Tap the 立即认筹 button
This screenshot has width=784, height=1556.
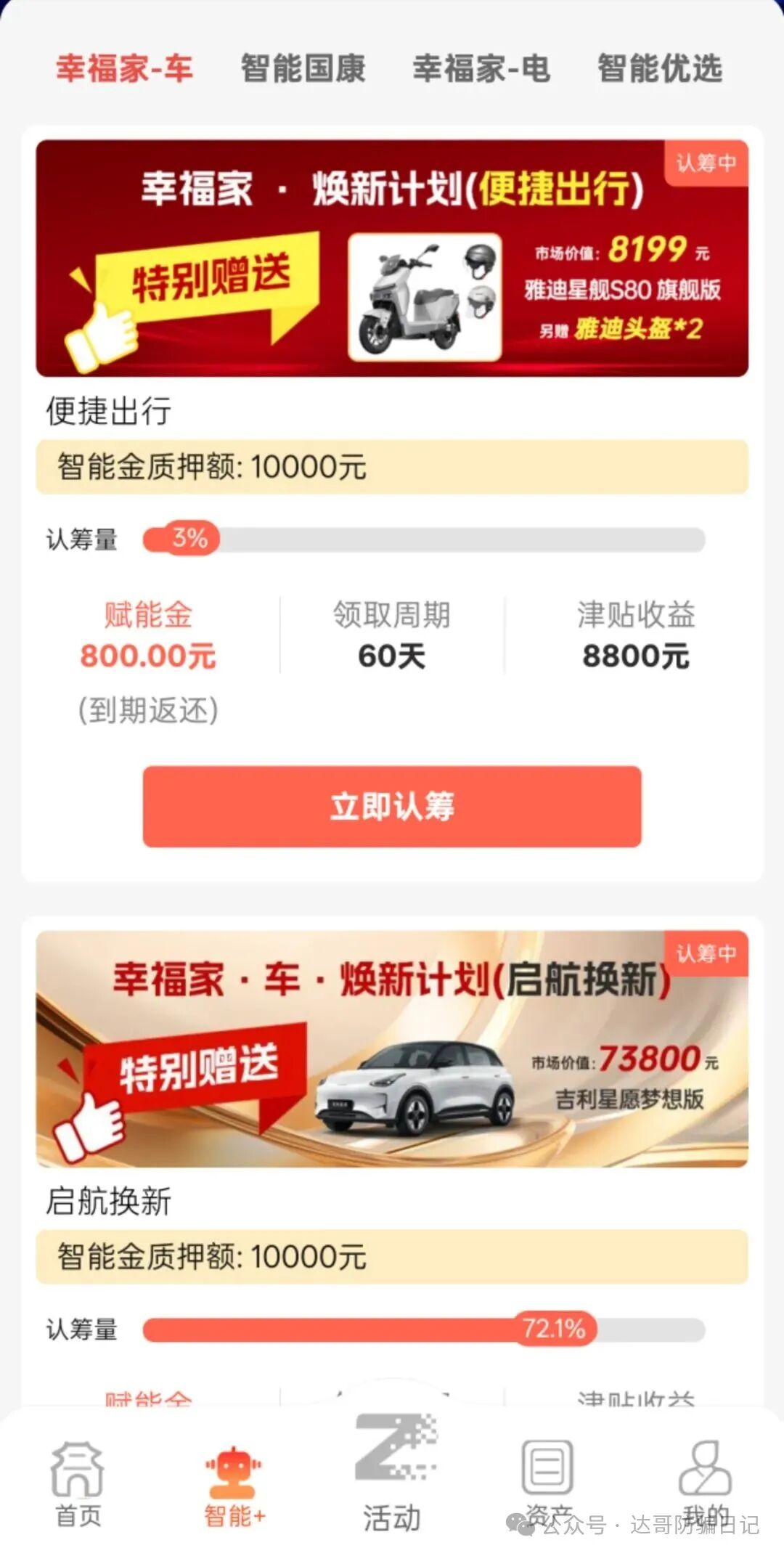[392, 807]
